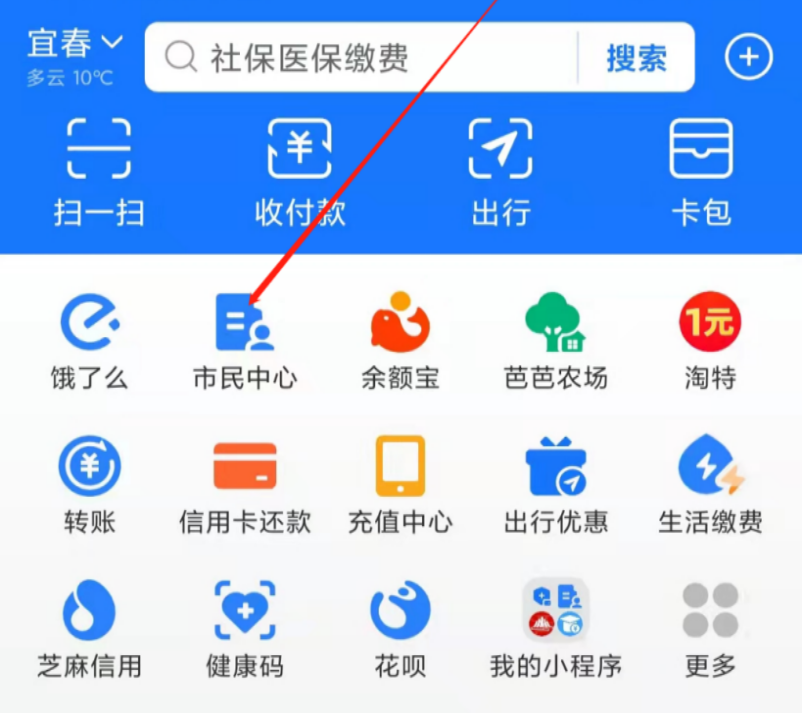The width and height of the screenshot is (802, 713).
Task: Open the plus menu icon
Action: click(749, 57)
